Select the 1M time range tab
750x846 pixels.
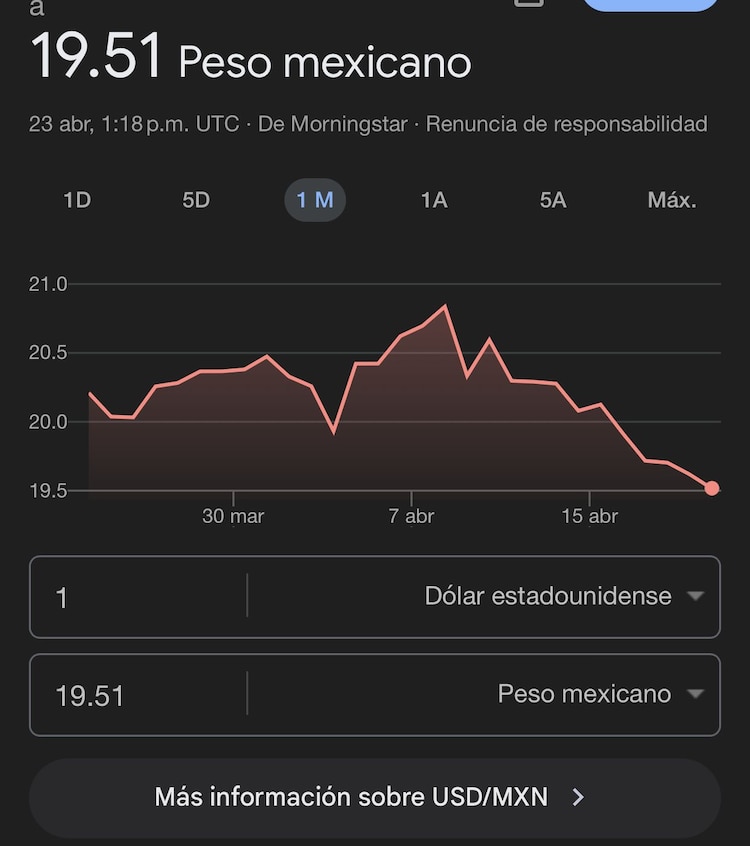(x=315, y=200)
